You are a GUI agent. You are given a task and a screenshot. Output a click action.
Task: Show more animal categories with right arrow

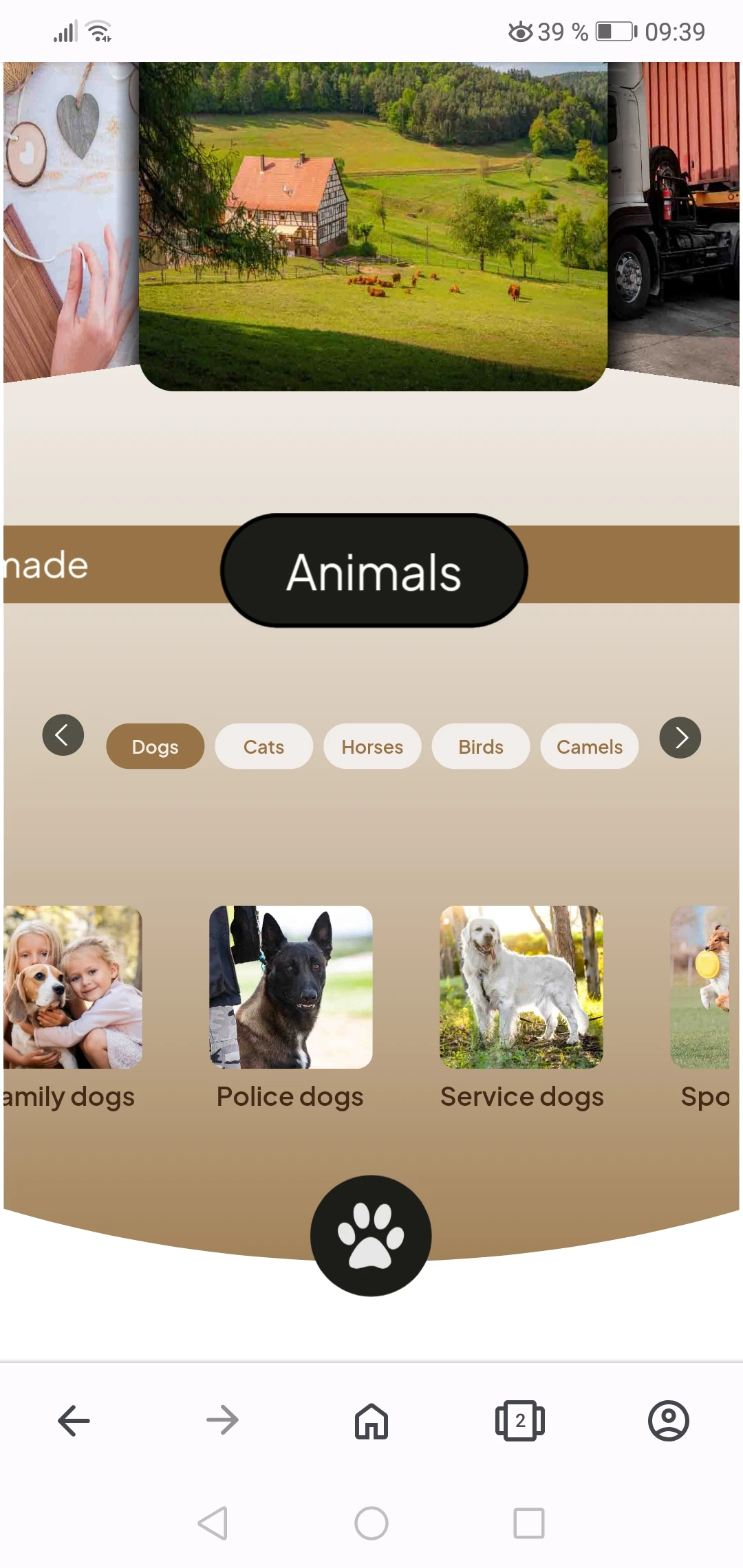click(680, 737)
